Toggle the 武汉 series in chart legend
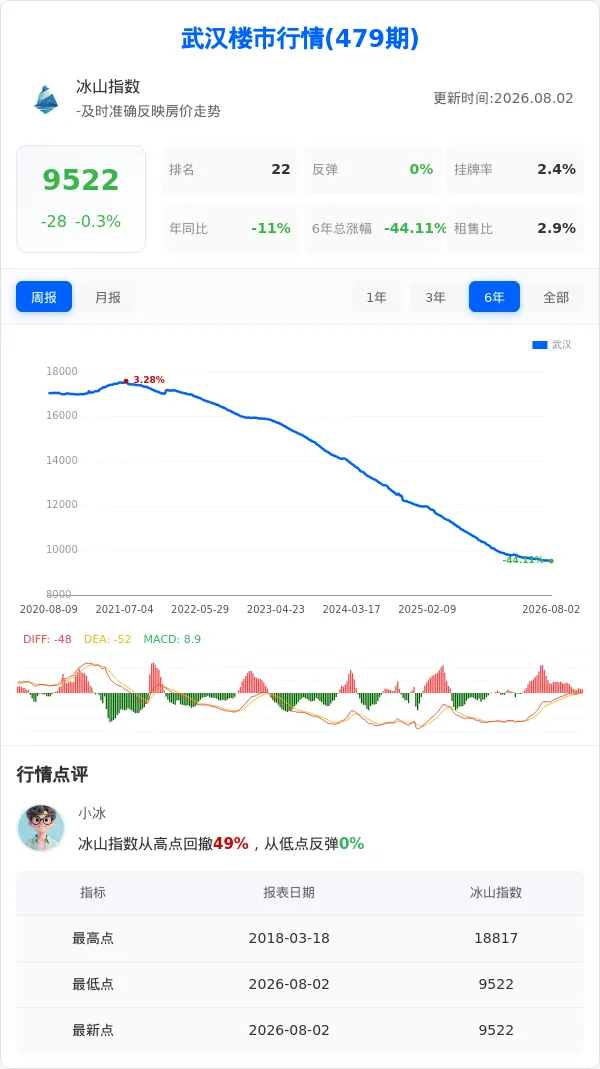Viewport: 600px width, 1069px height. (x=552, y=345)
